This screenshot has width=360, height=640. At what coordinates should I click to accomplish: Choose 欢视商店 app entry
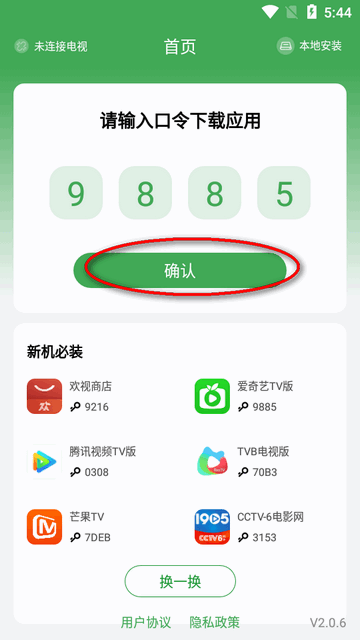click(x=69, y=396)
